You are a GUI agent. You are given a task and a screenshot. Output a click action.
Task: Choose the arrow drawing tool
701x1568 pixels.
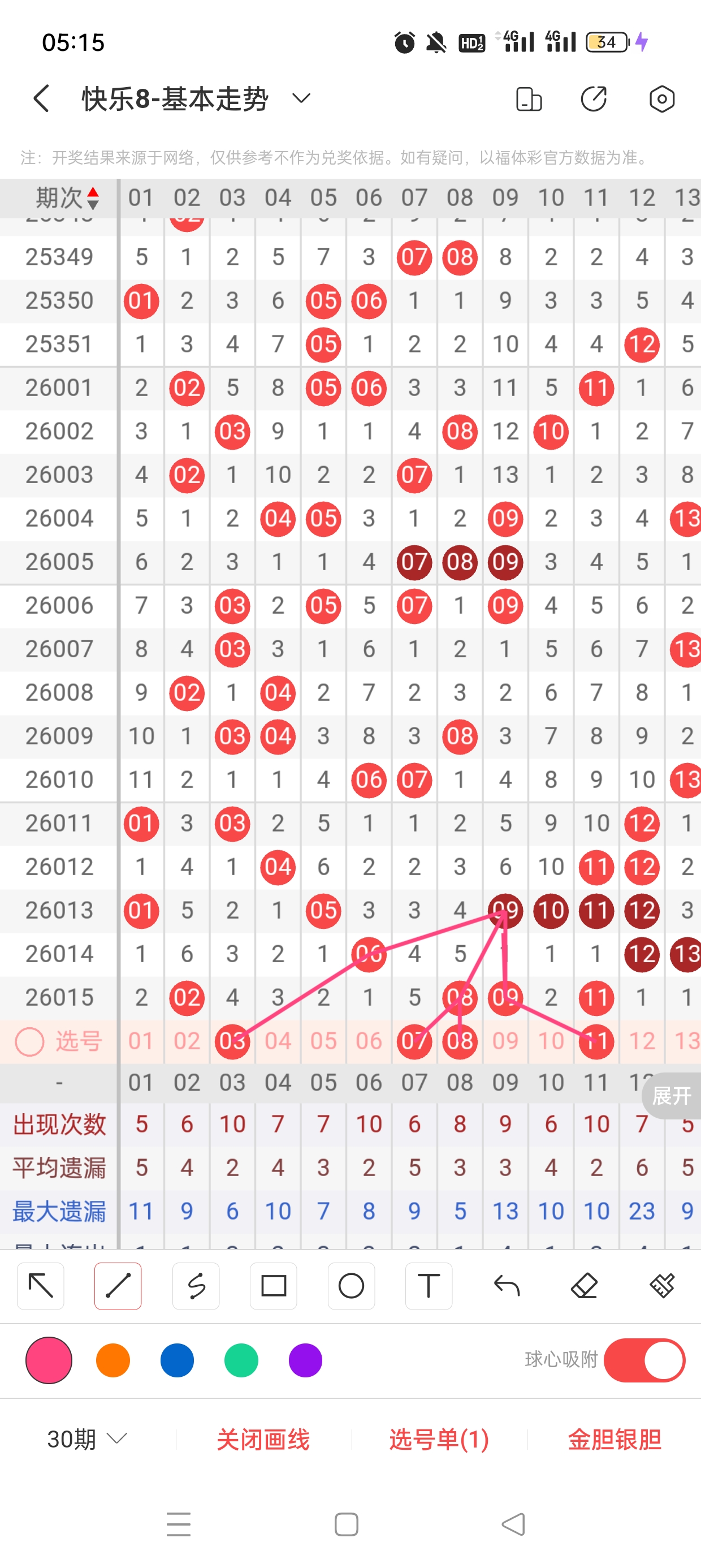click(41, 1286)
